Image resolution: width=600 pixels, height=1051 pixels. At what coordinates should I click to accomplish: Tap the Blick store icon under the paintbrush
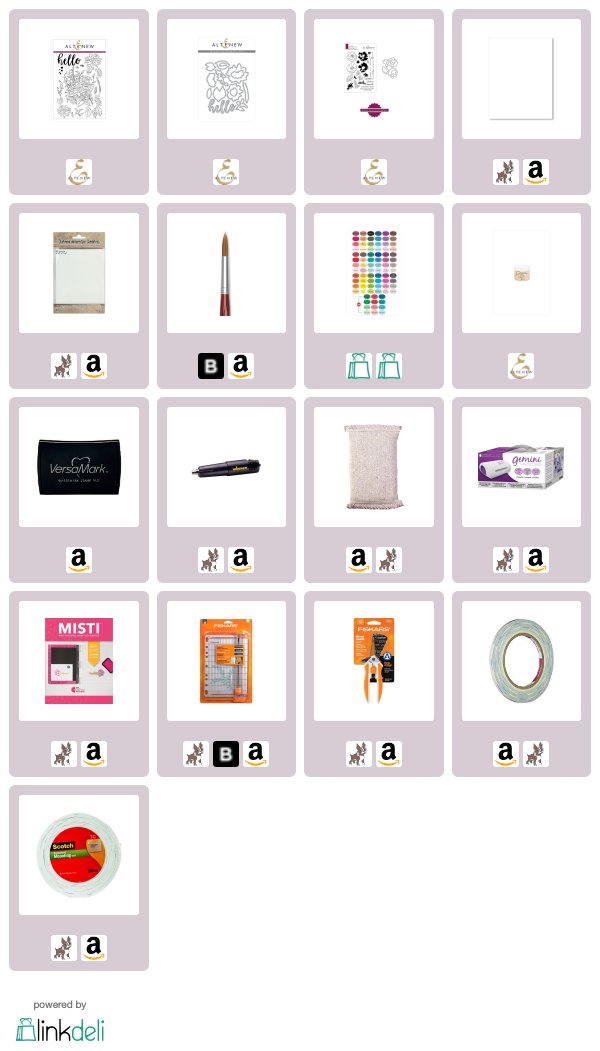pos(211,366)
